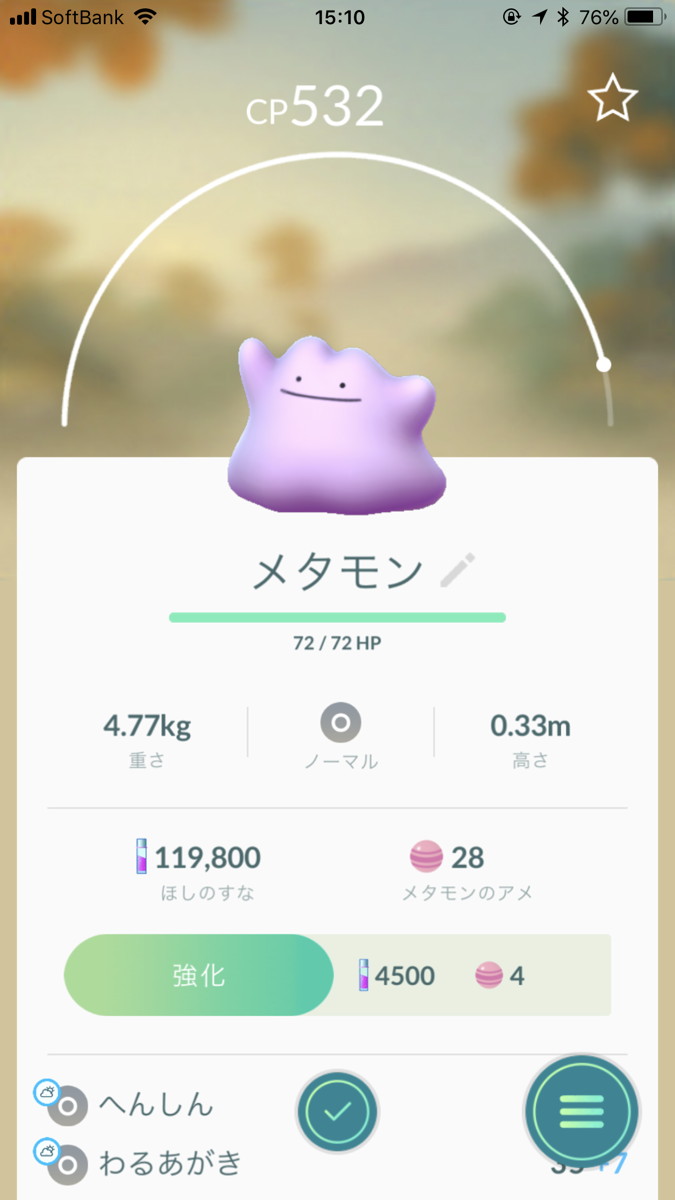
Task: Edit the メタモン nickname with the pencil
Action: point(458,571)
